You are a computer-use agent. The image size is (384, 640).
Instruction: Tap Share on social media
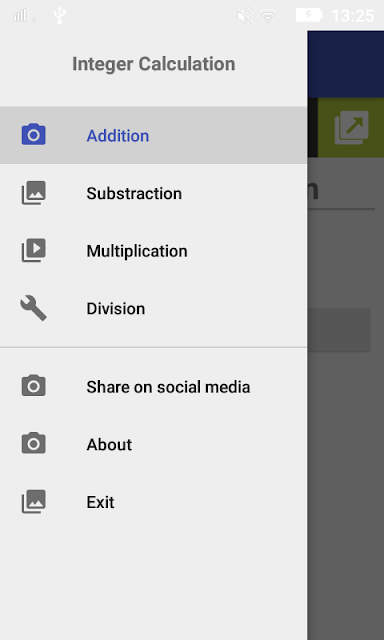point(153,387)
